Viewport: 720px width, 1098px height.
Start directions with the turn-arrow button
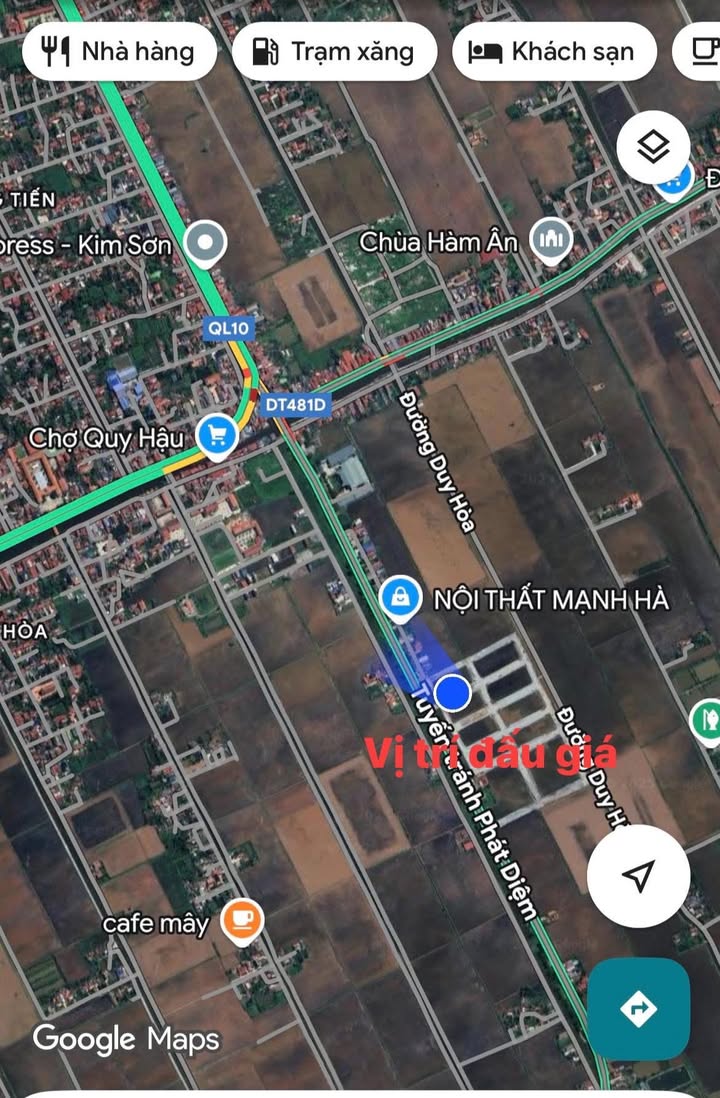point(638,1008)
